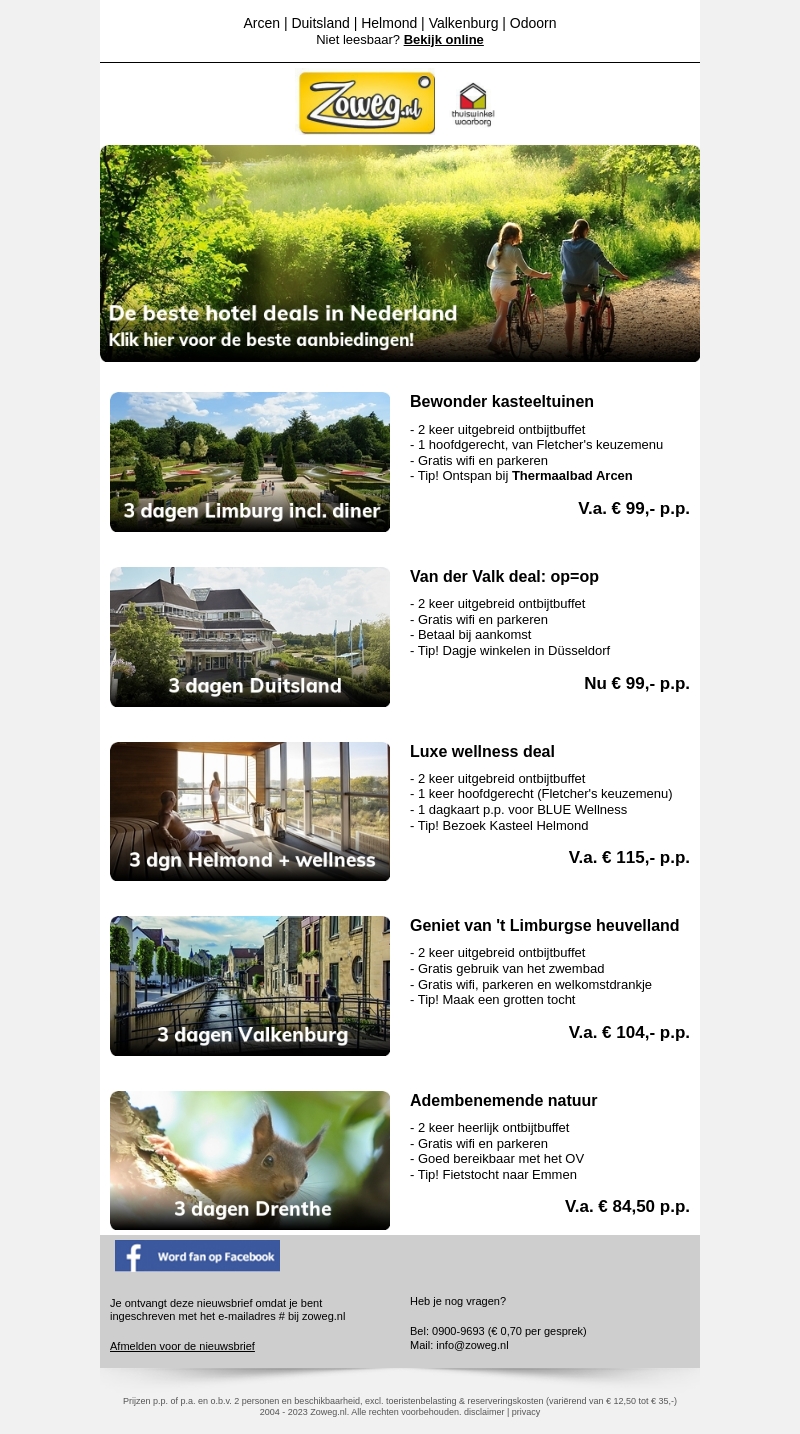Open the 'Bekijk online' link

click(x=443, y=40)
